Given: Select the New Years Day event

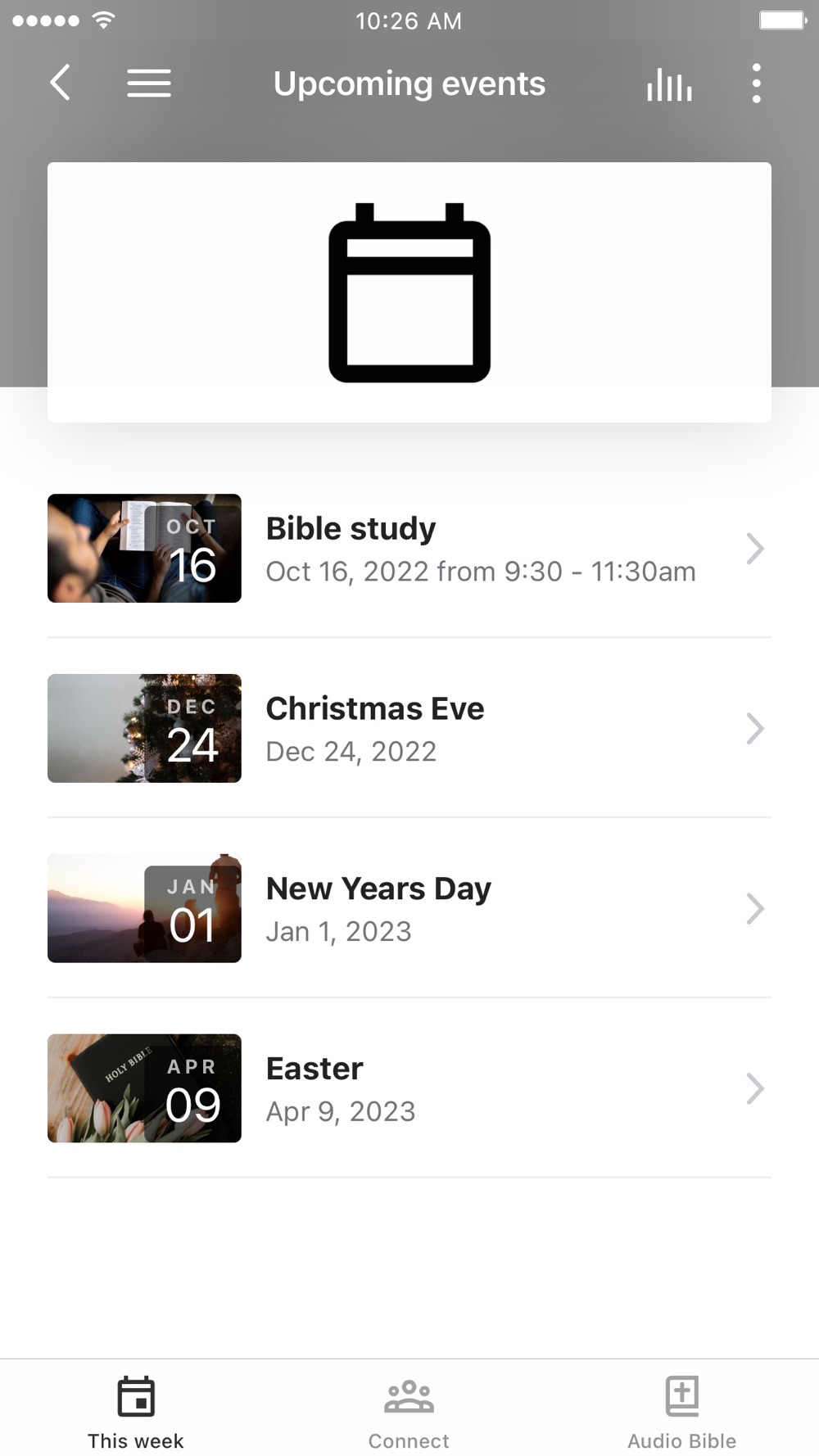Looking at the screenshot, I should click(x=409, y=909).
